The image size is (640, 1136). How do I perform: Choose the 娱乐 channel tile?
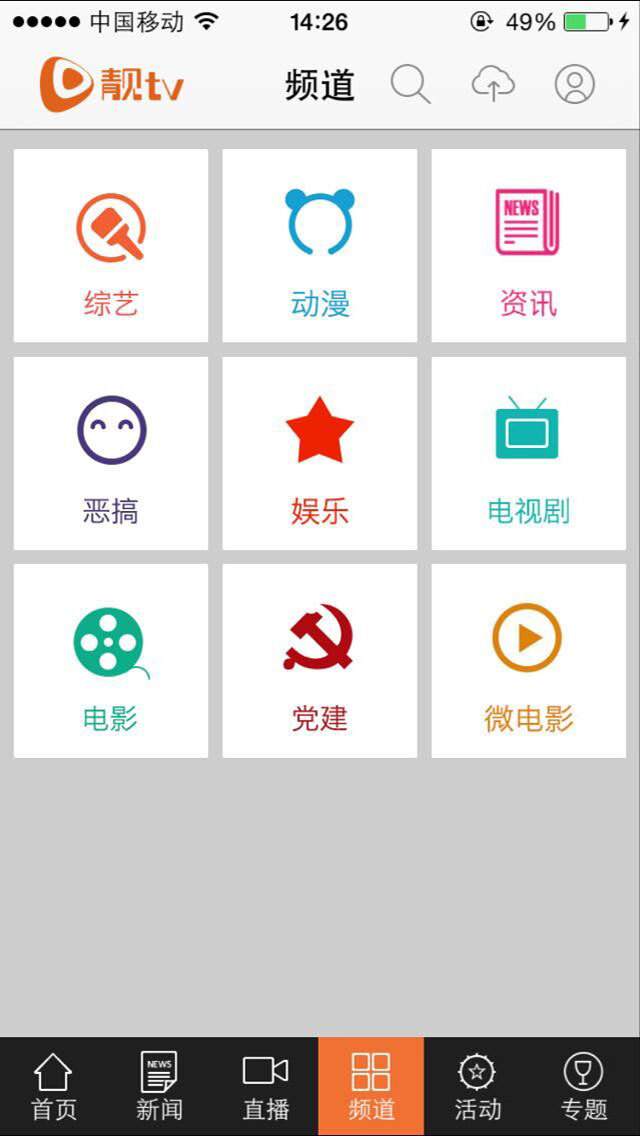click(320, 453)
